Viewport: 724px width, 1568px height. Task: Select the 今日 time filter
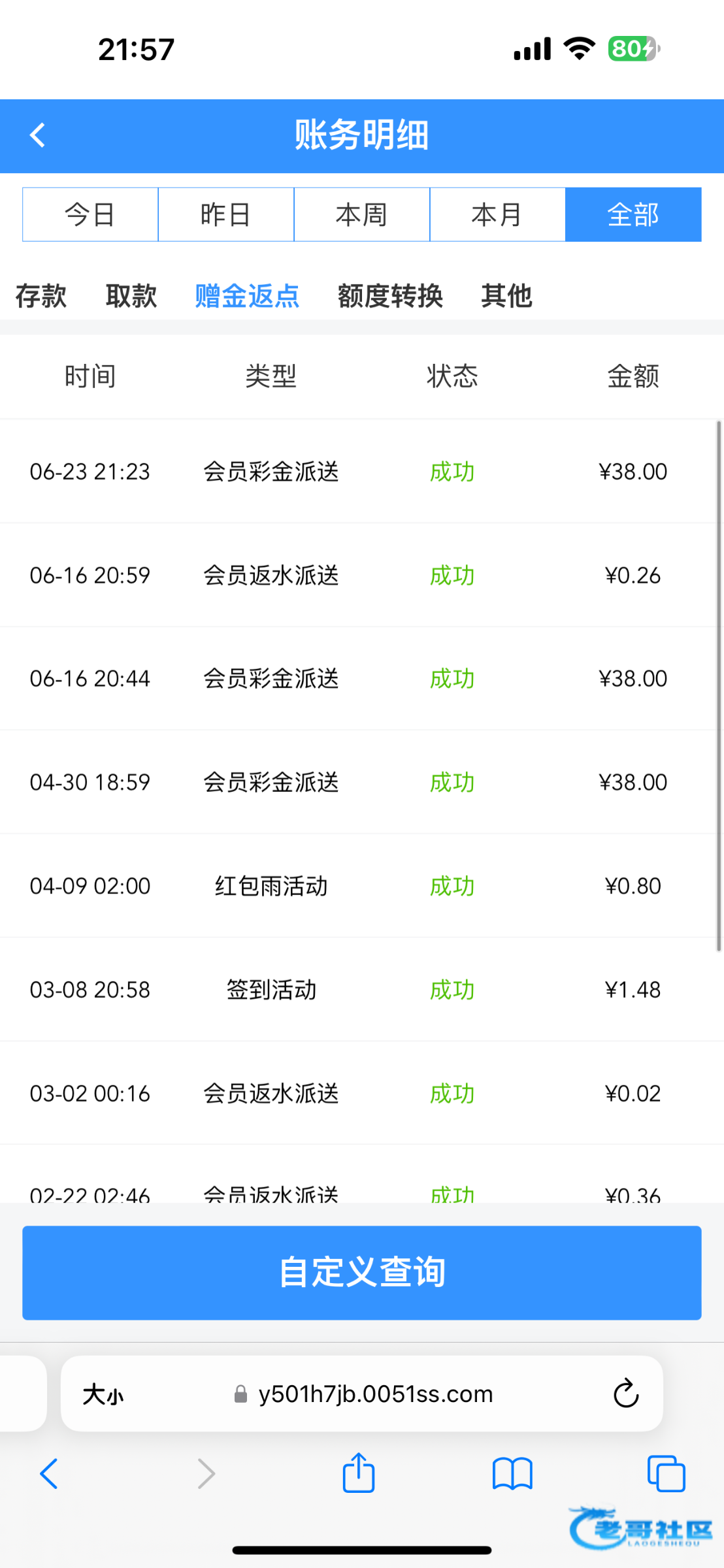[90, 214]
